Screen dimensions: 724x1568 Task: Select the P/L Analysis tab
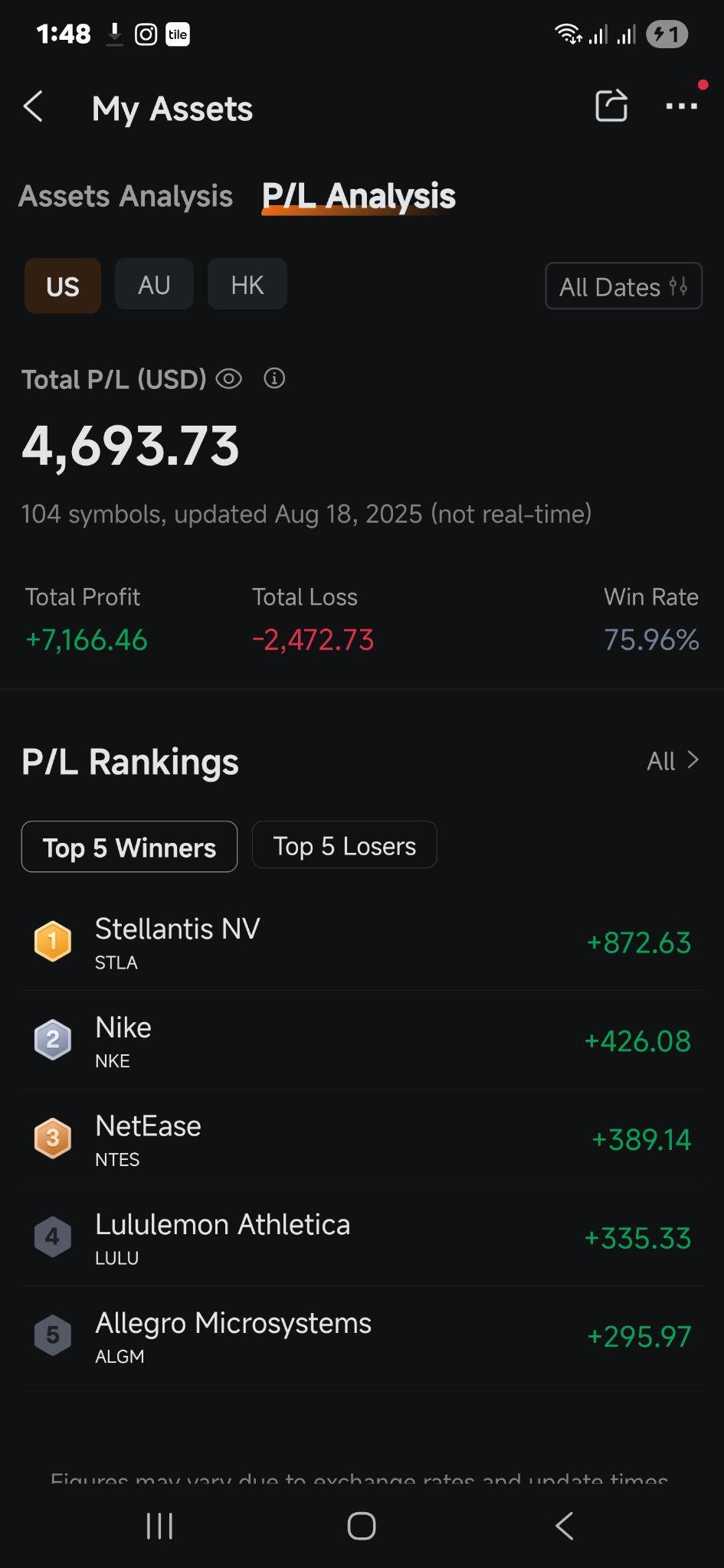click(x=359, y=197)
